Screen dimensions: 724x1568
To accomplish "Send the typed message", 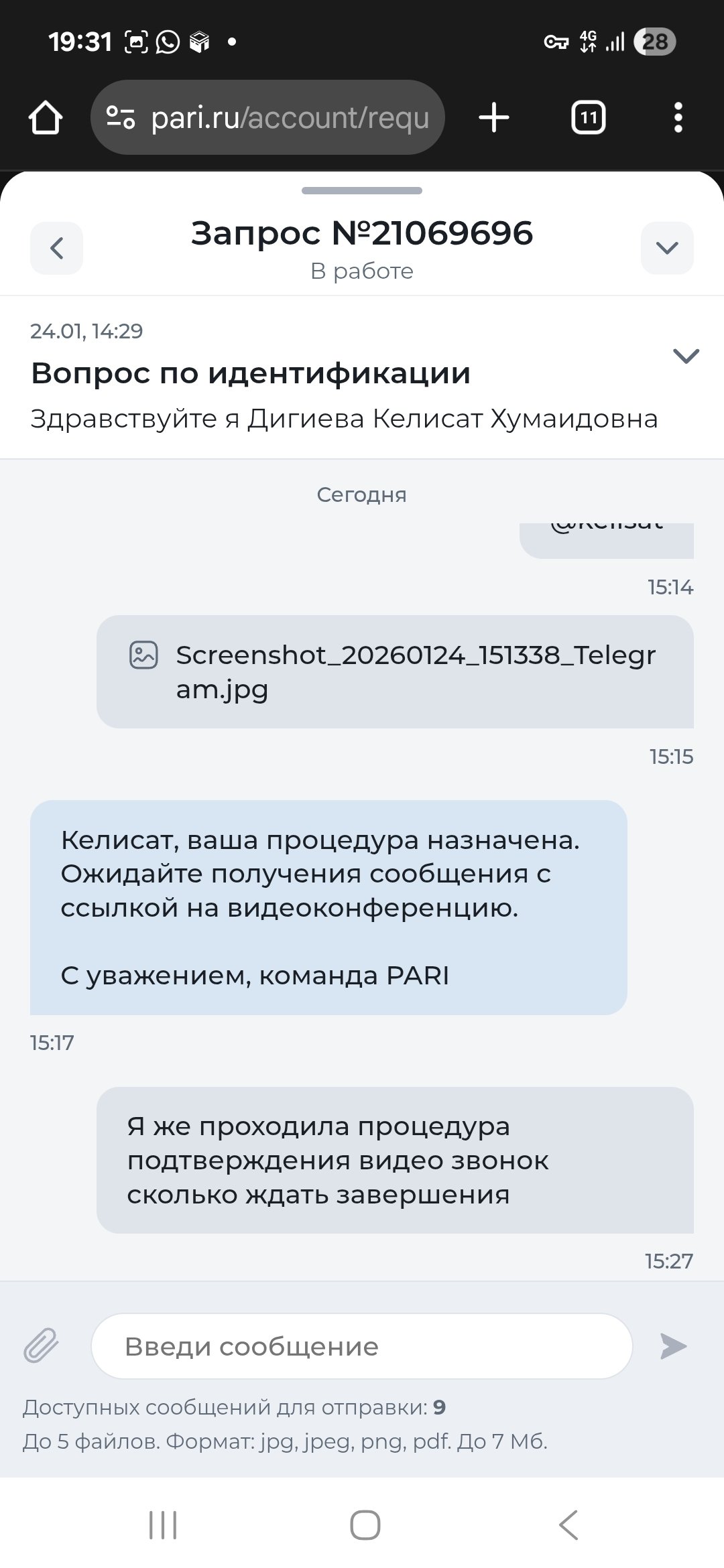I will pyautogui.click(x=673, y=1346).
